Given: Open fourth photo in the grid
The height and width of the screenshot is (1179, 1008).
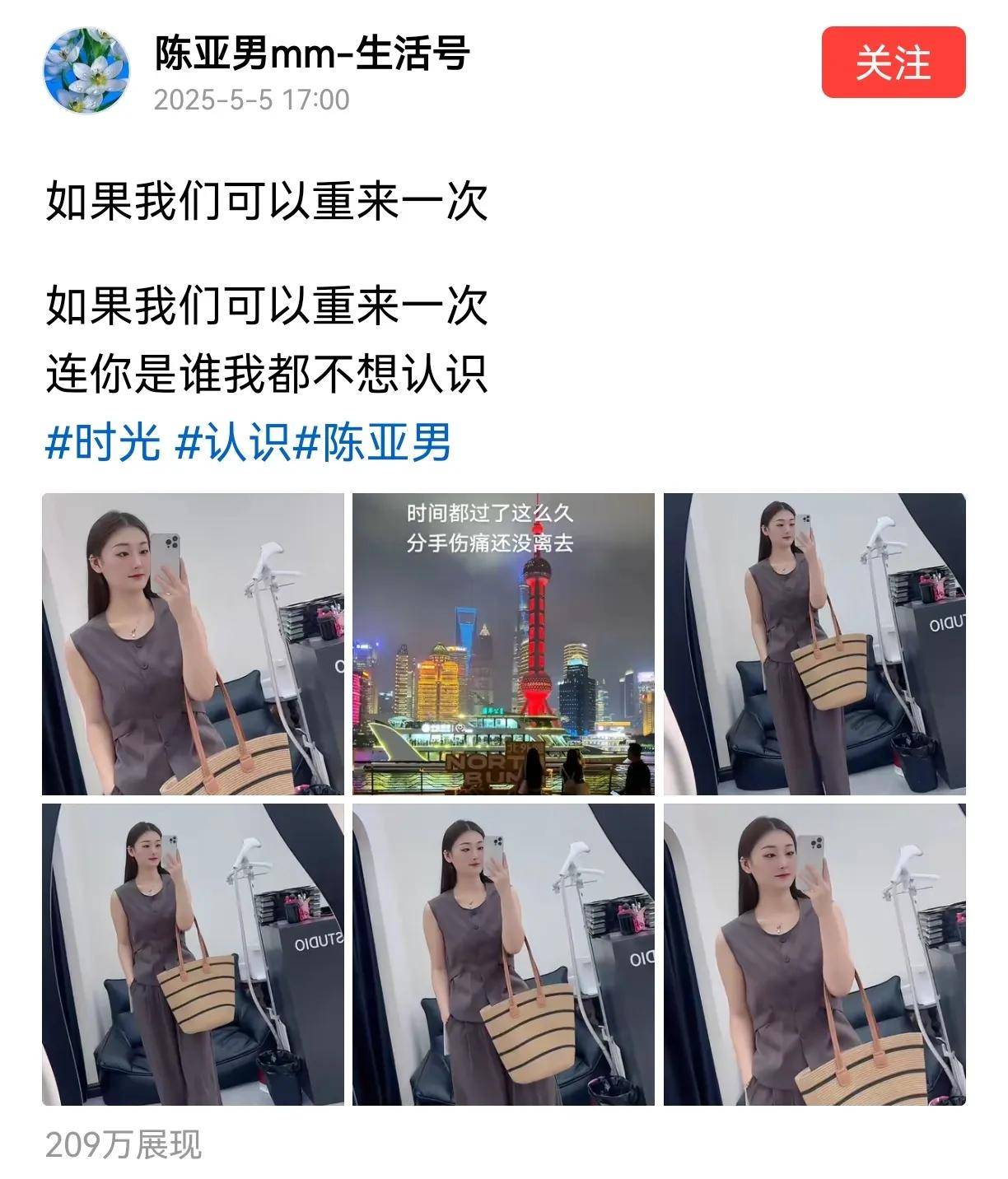Looking at the screenshot, I should coord(193,954).
